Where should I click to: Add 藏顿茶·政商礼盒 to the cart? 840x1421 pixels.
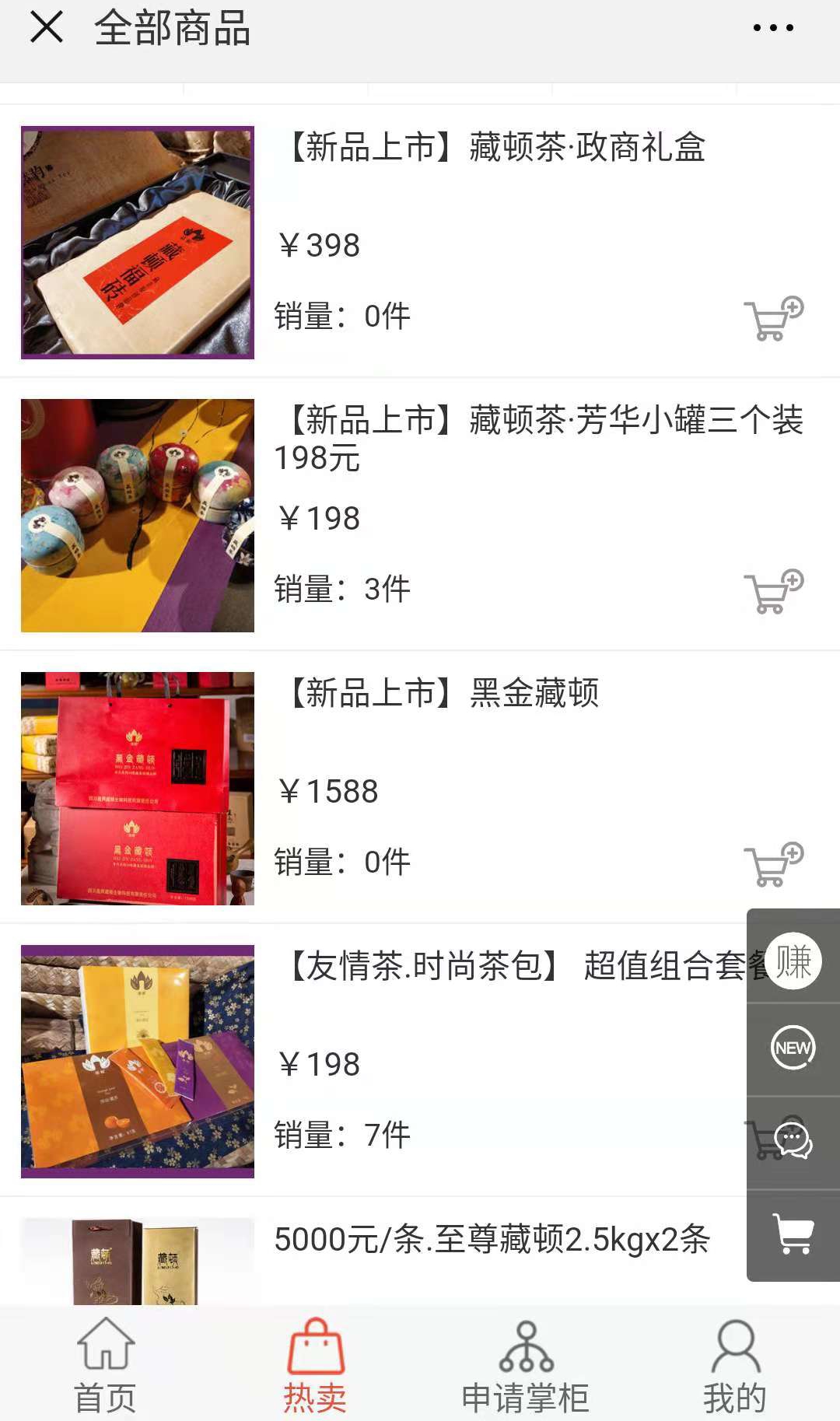[773, 319]
